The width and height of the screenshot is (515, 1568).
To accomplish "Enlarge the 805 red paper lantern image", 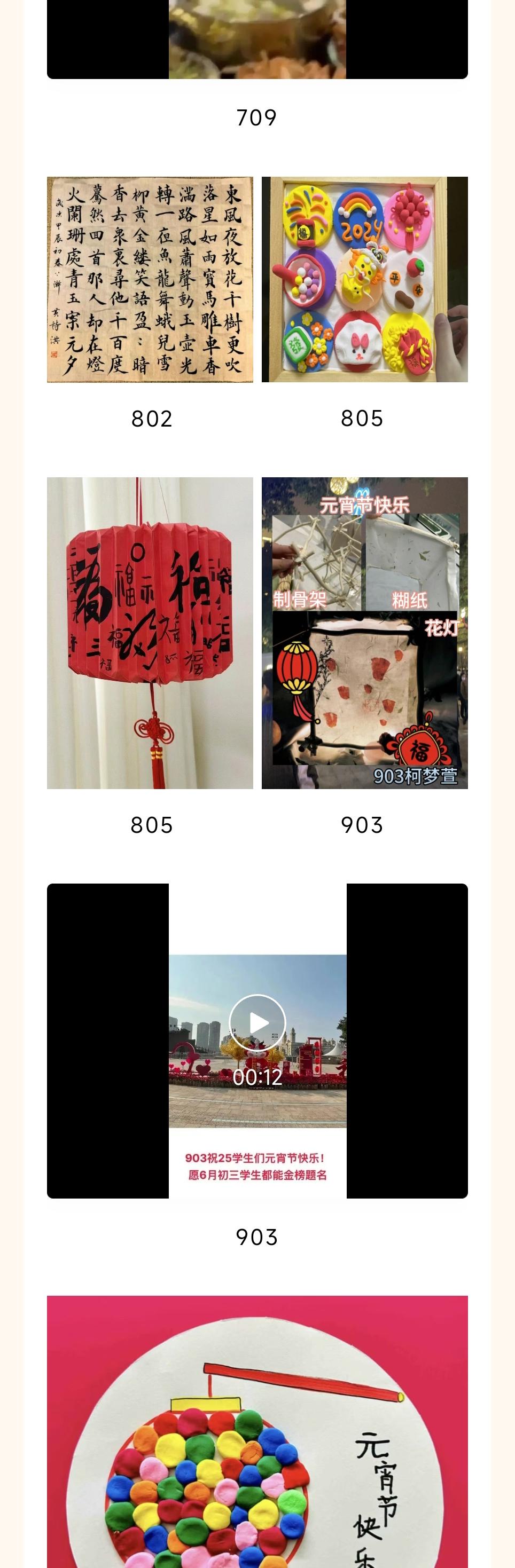I will pos(150,633).
